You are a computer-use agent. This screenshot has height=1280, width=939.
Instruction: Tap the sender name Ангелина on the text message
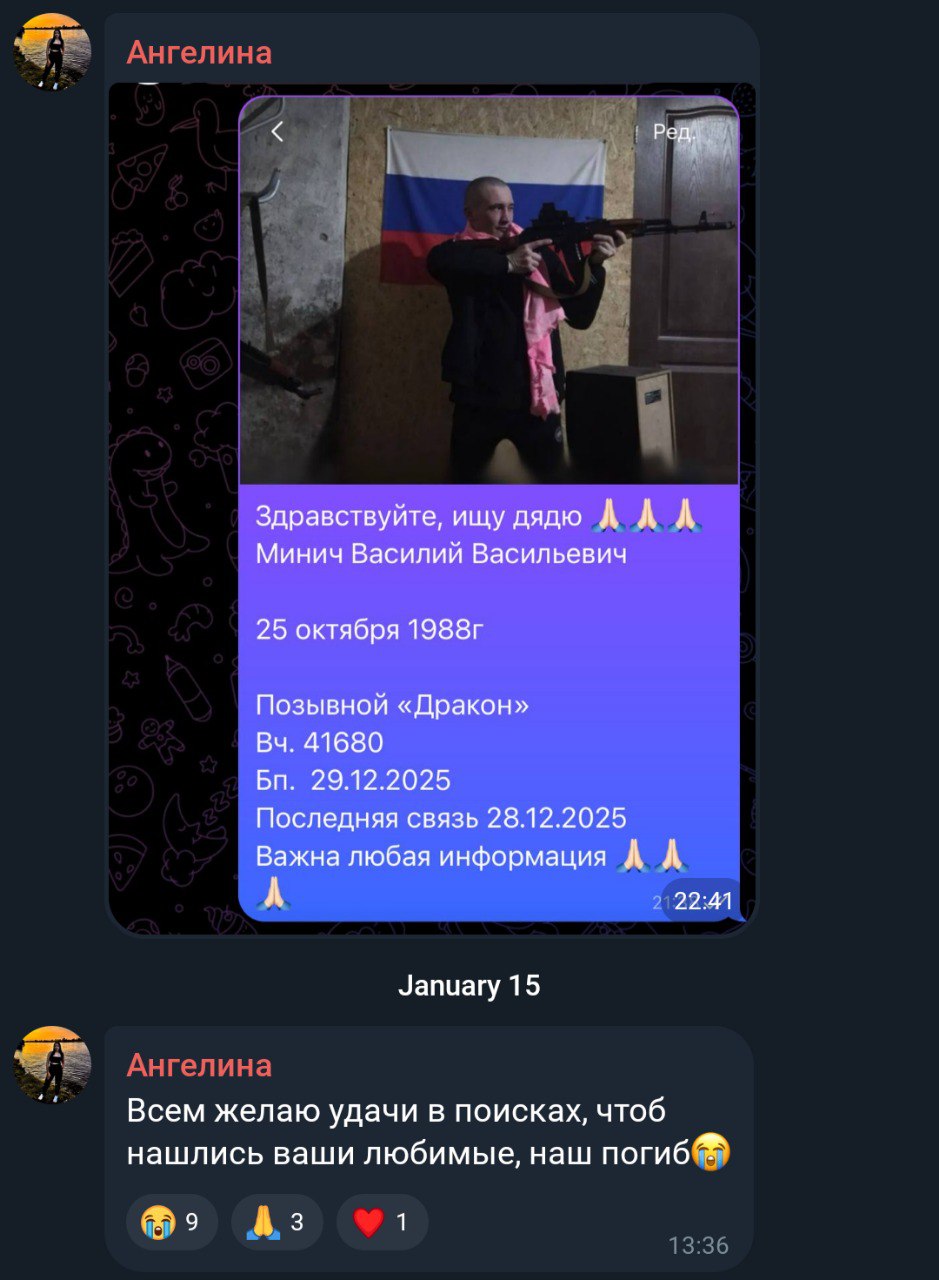199,1065
